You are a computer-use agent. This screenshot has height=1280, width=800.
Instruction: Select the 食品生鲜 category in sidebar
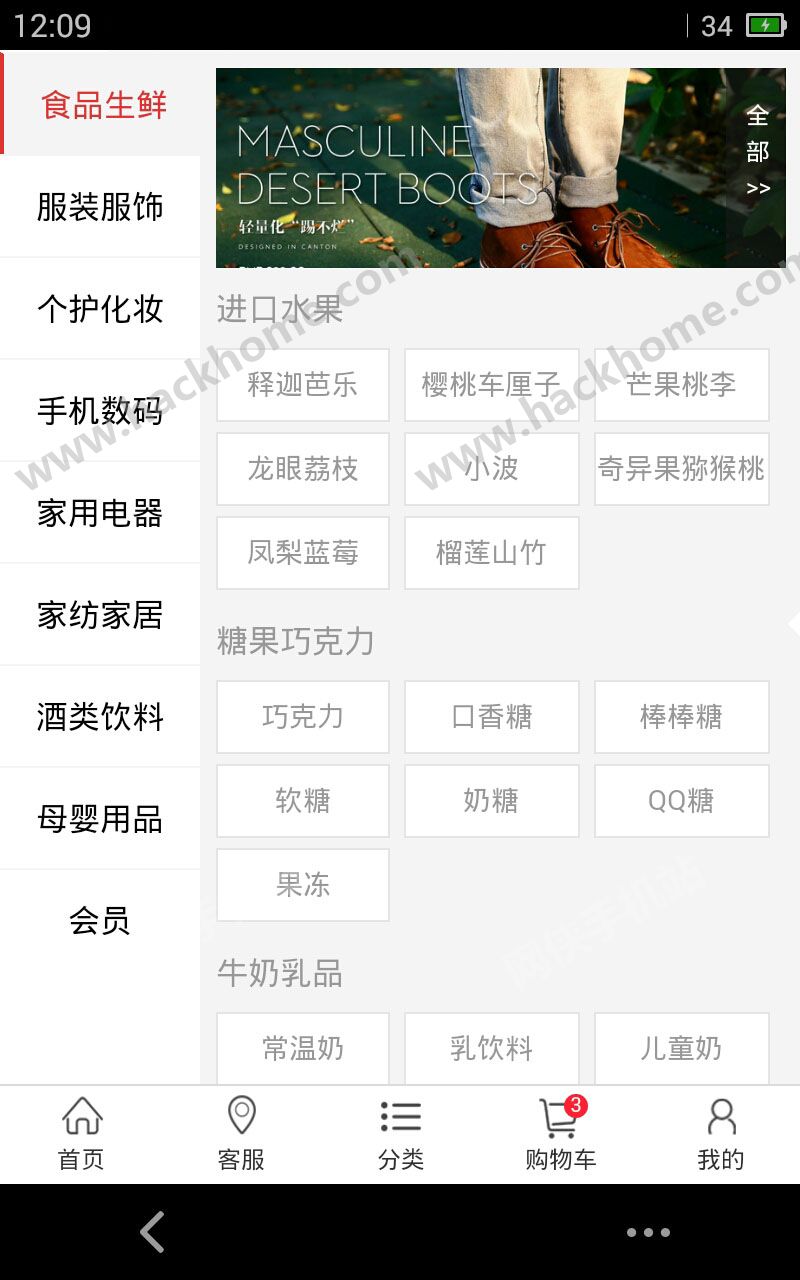[100, 105]
